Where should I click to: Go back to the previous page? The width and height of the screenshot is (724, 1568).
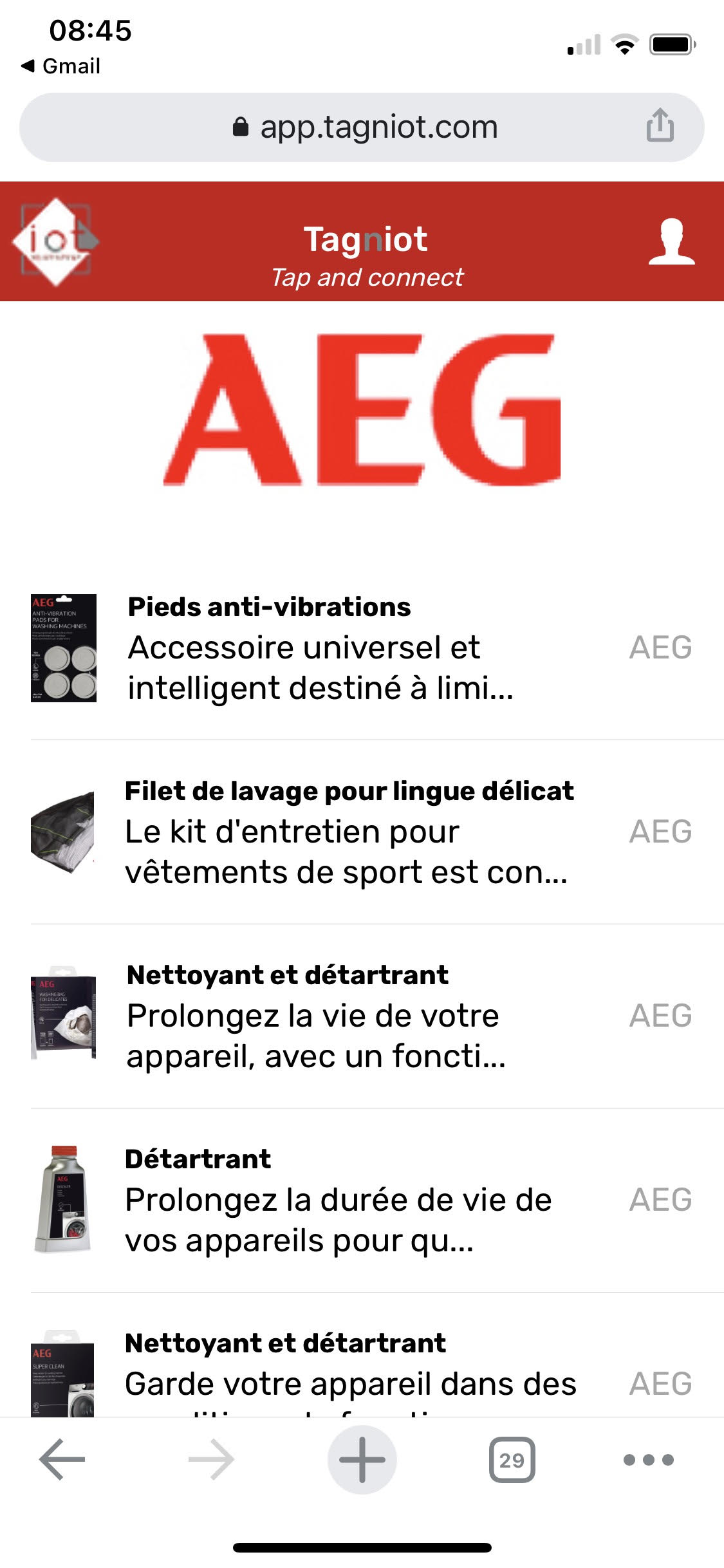[62, 1459]
